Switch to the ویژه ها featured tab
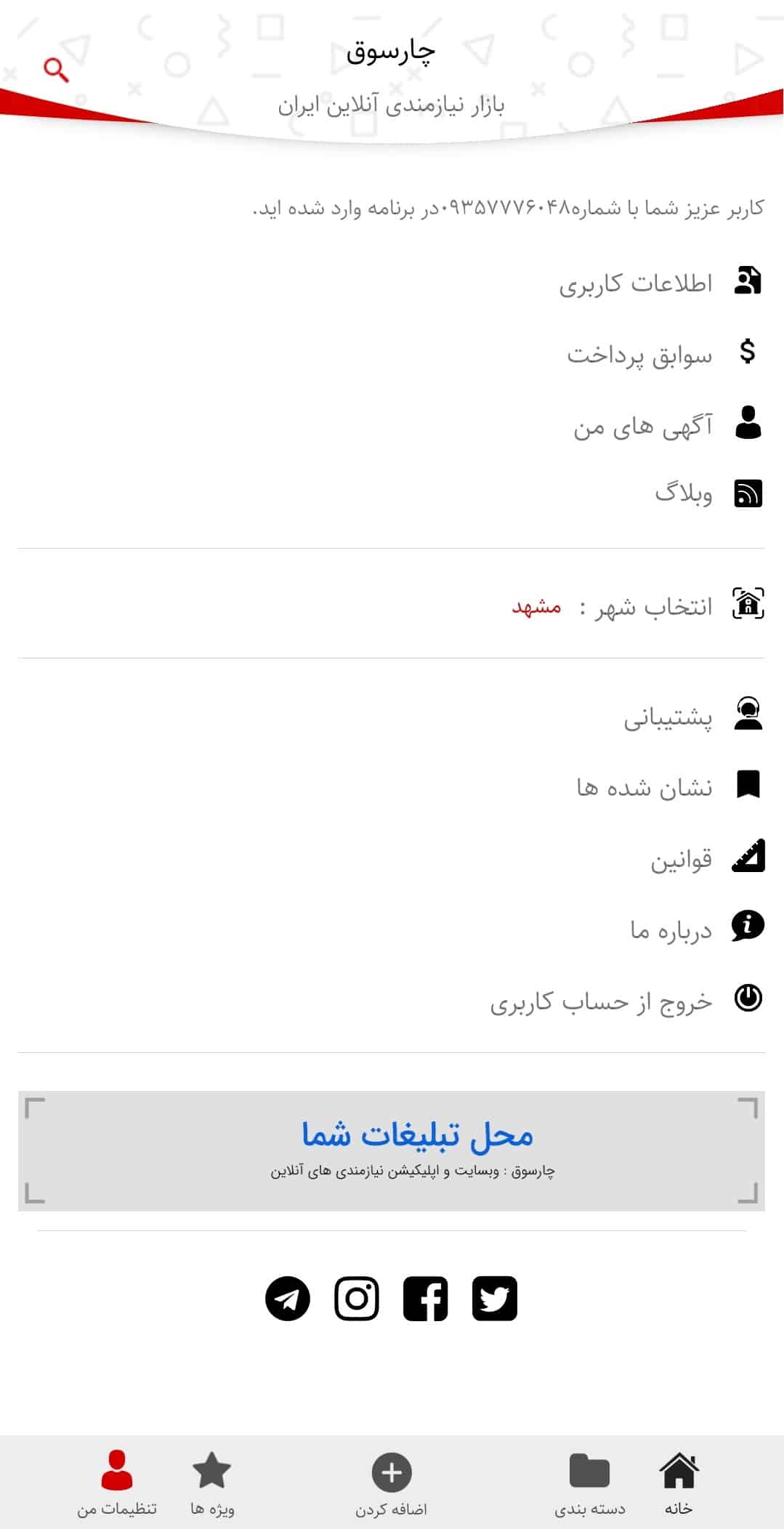 click(212, 1484)
